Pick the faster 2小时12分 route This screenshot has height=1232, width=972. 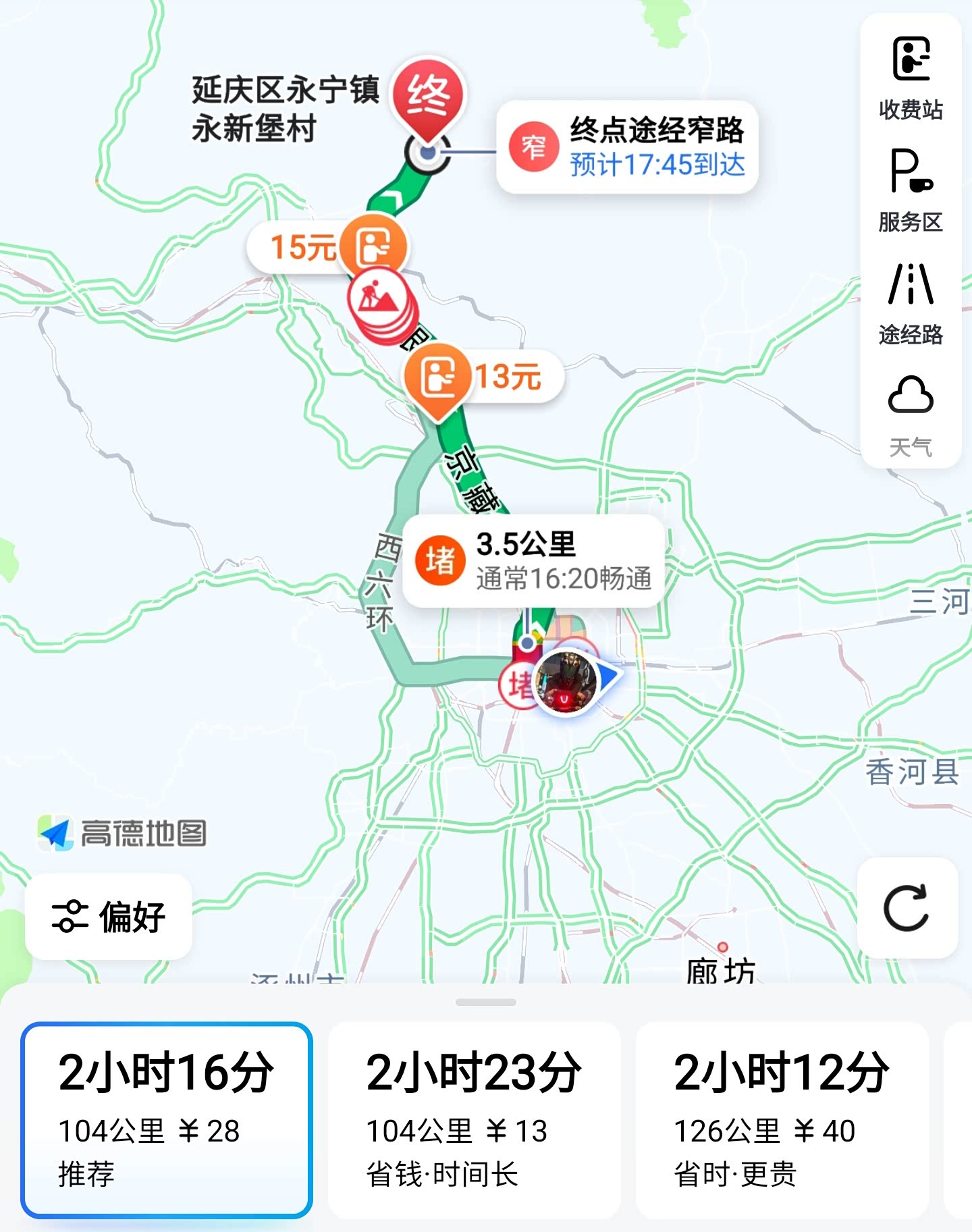click(782, 1120)
